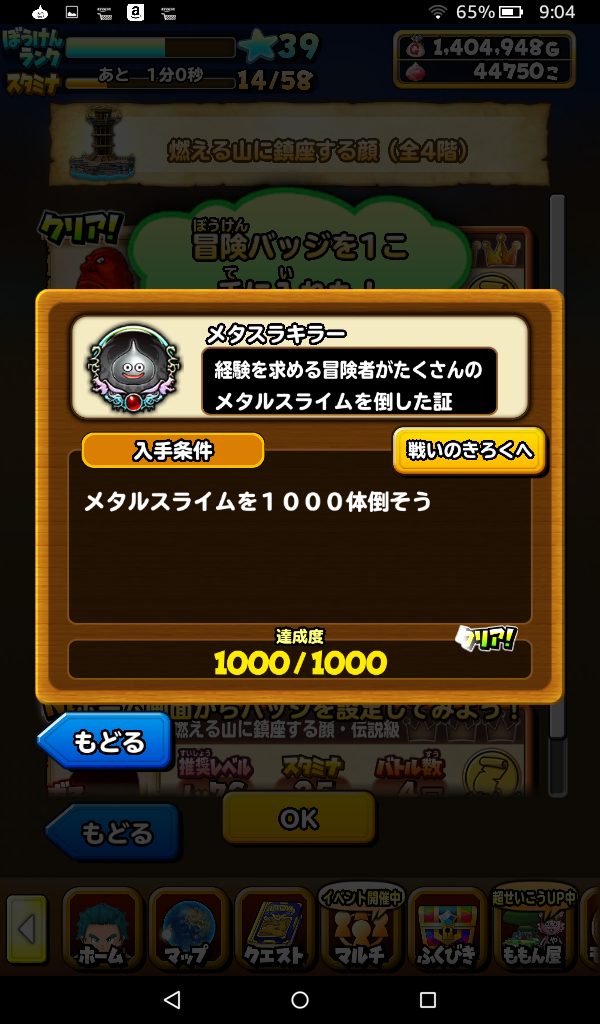Open the ふくびき lottery tab
600x1024 pixels.
coord(446,930)
